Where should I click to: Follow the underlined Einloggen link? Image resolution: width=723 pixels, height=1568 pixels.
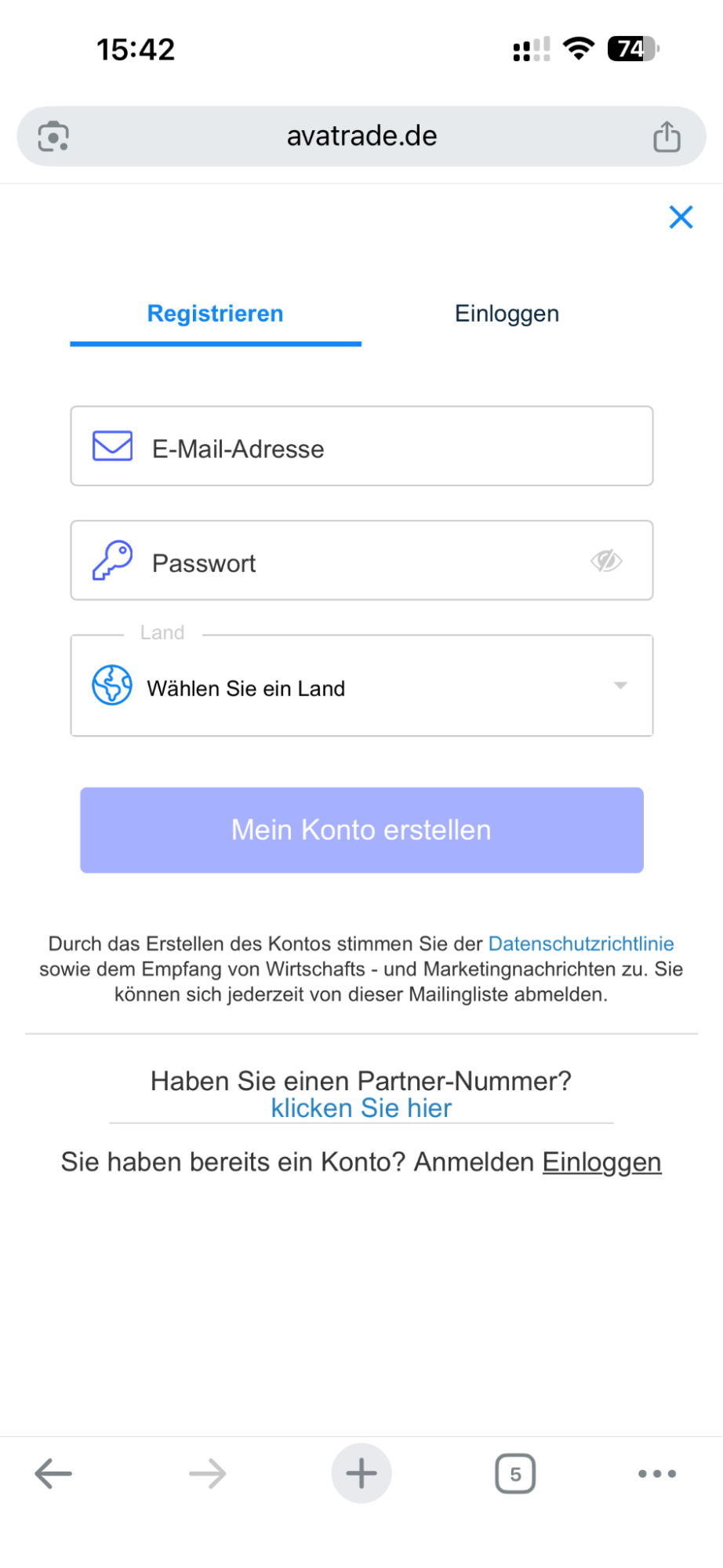(601, 1162)
